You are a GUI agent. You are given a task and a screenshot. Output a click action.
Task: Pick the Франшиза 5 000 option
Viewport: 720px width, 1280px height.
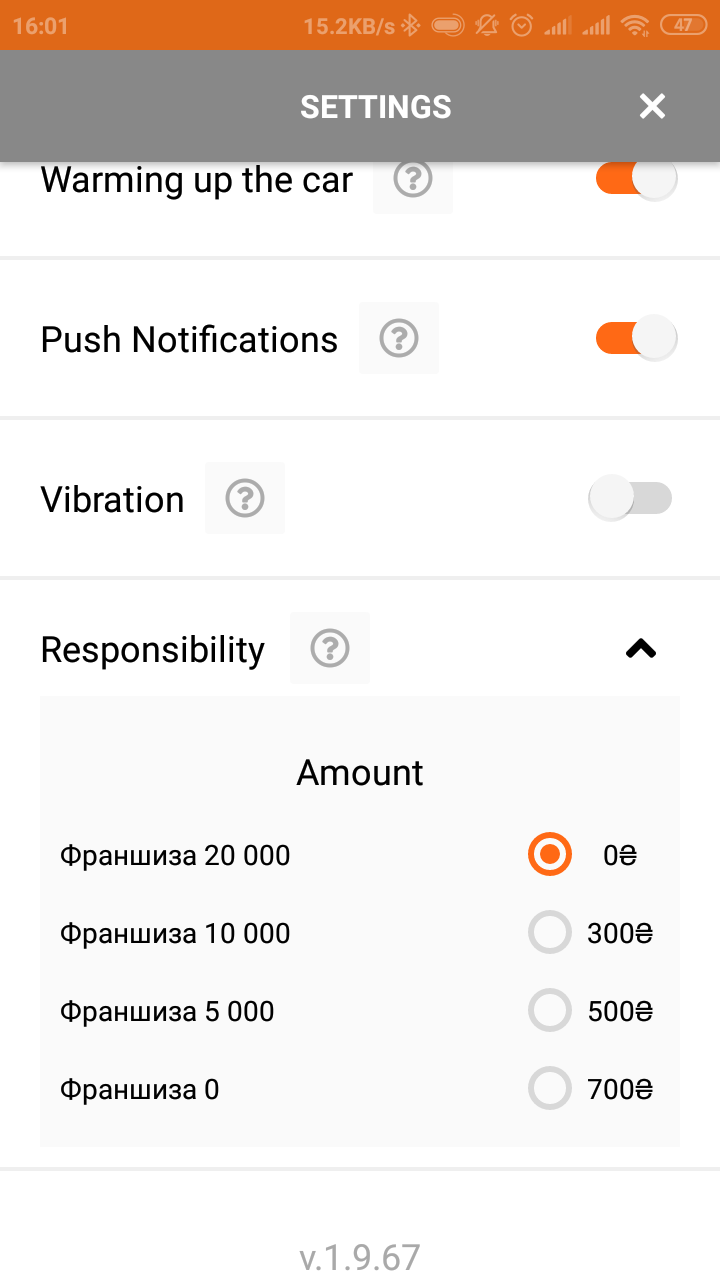550,1011
